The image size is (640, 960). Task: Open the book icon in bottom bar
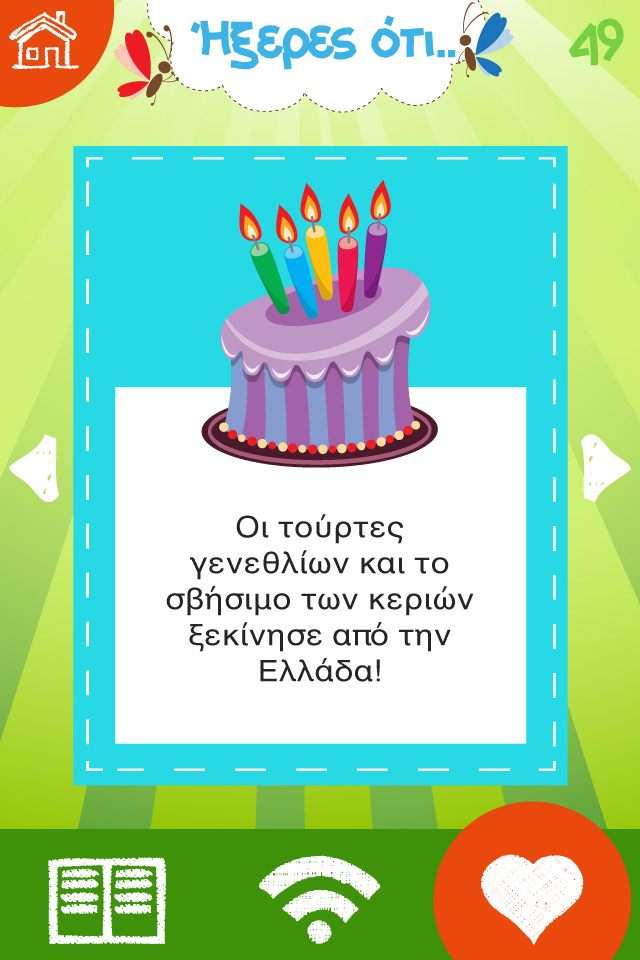(x=107, y=900)
